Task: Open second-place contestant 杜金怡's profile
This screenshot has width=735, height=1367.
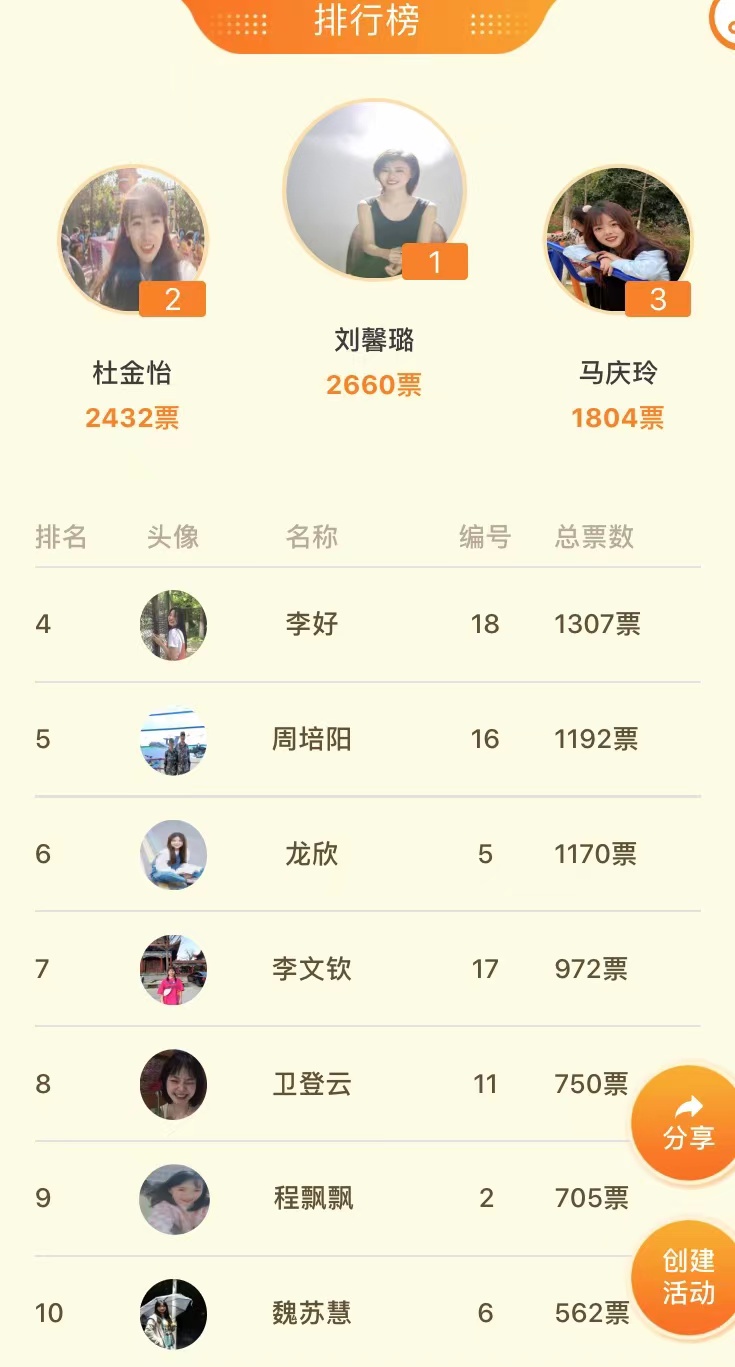Action: [x=132, y=240]
